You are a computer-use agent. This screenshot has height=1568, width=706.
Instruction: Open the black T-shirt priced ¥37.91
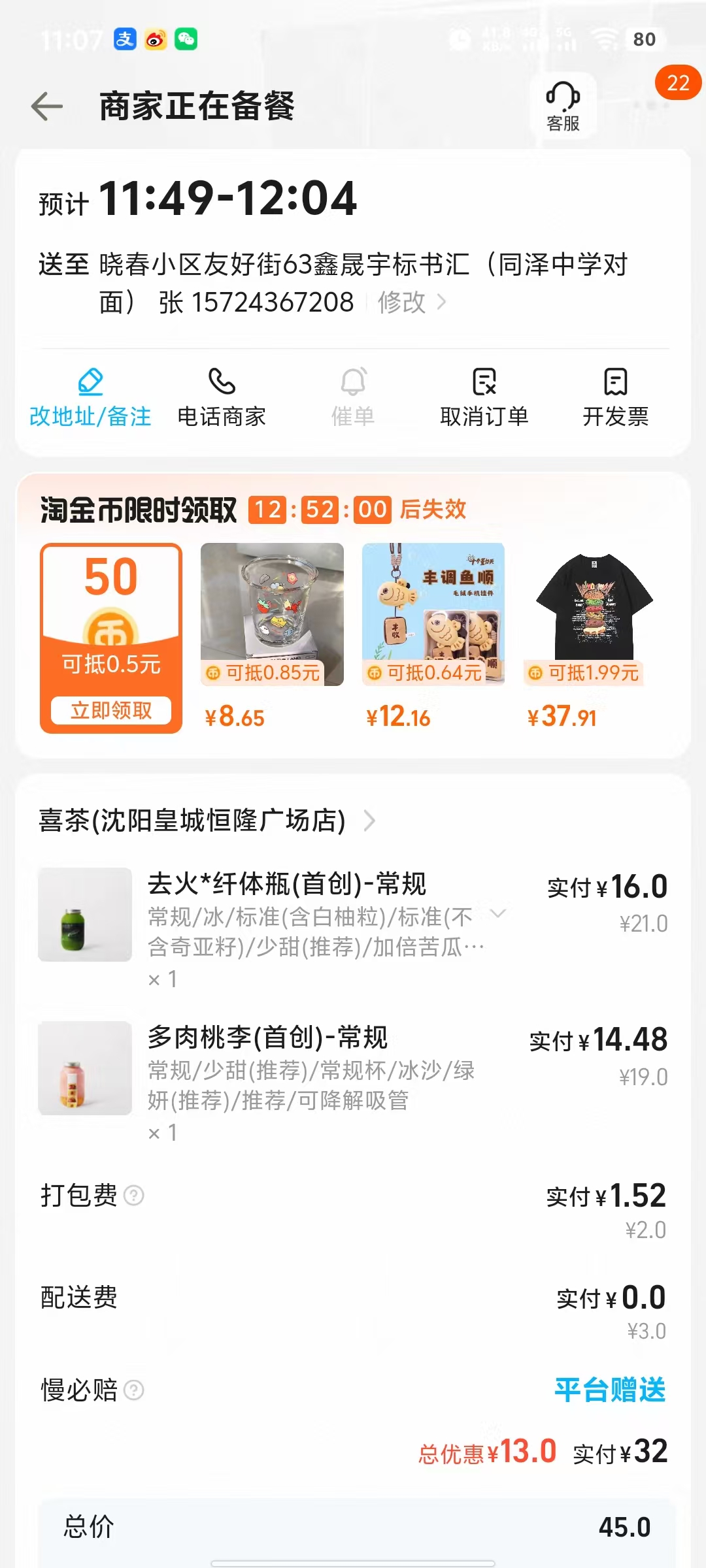point(594,614)
